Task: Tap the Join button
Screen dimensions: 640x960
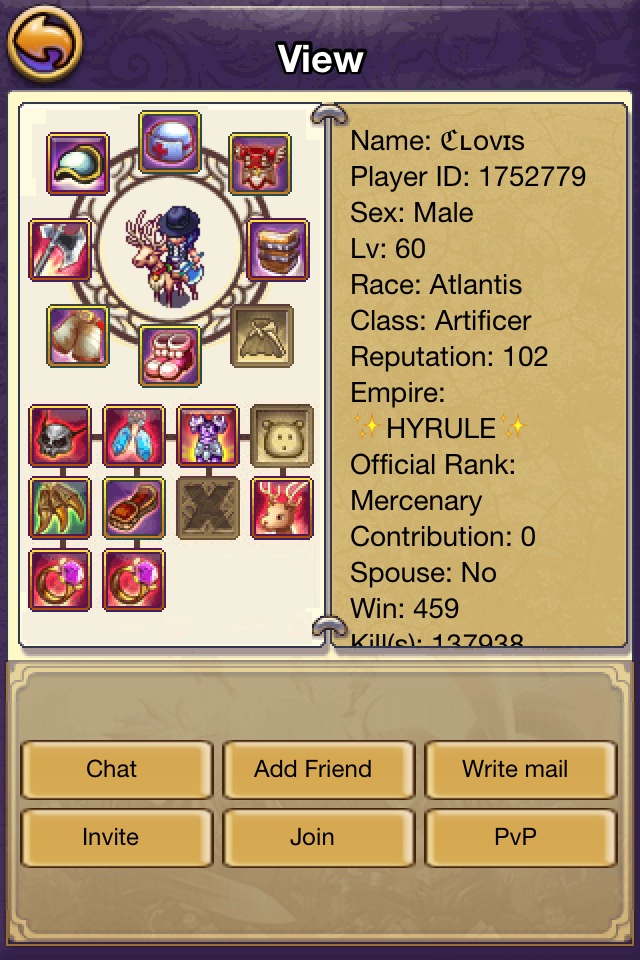Action: click(x=313, y=837)
